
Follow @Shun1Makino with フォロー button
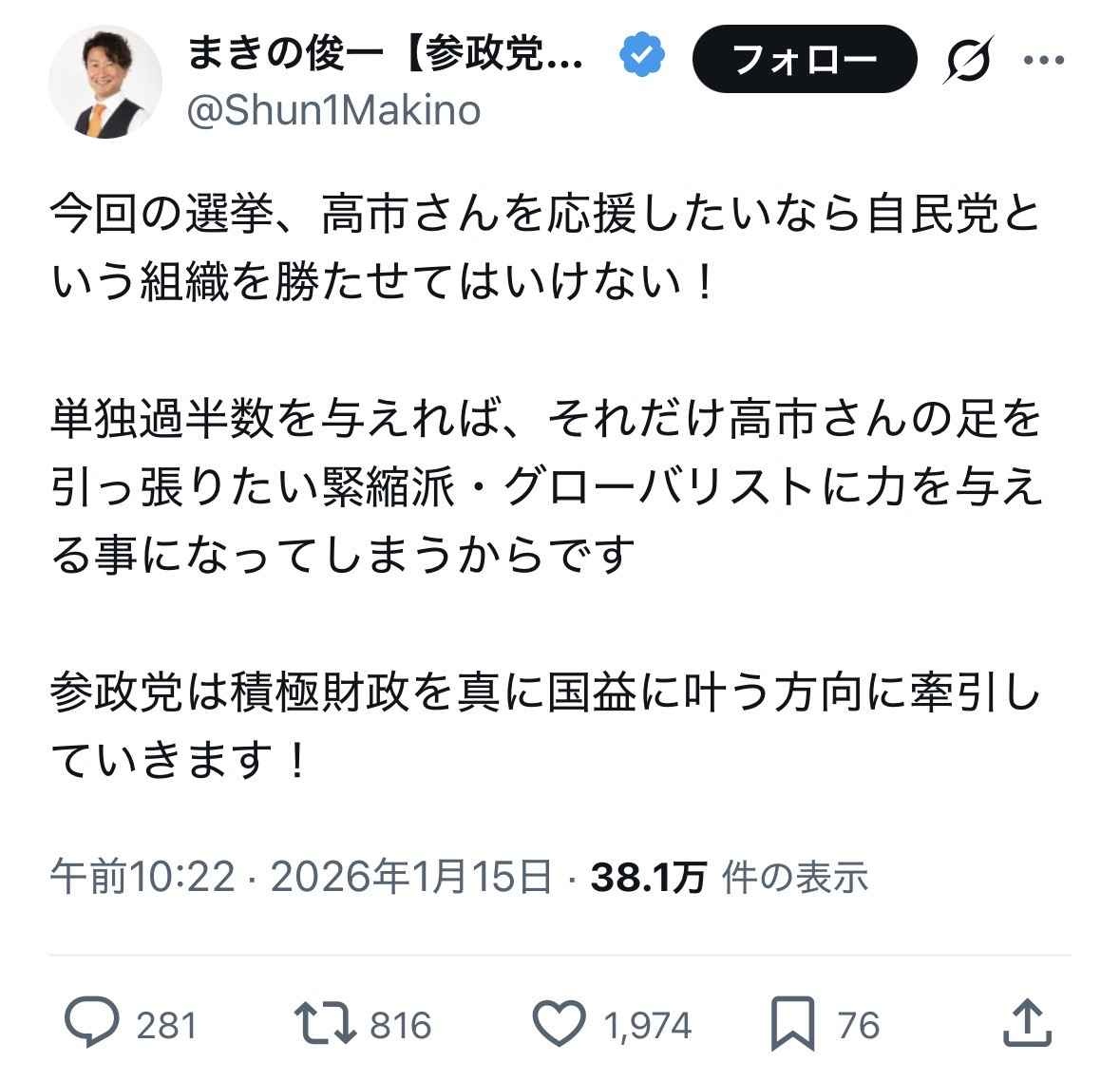pyautogui.click(x=805, y=59)
